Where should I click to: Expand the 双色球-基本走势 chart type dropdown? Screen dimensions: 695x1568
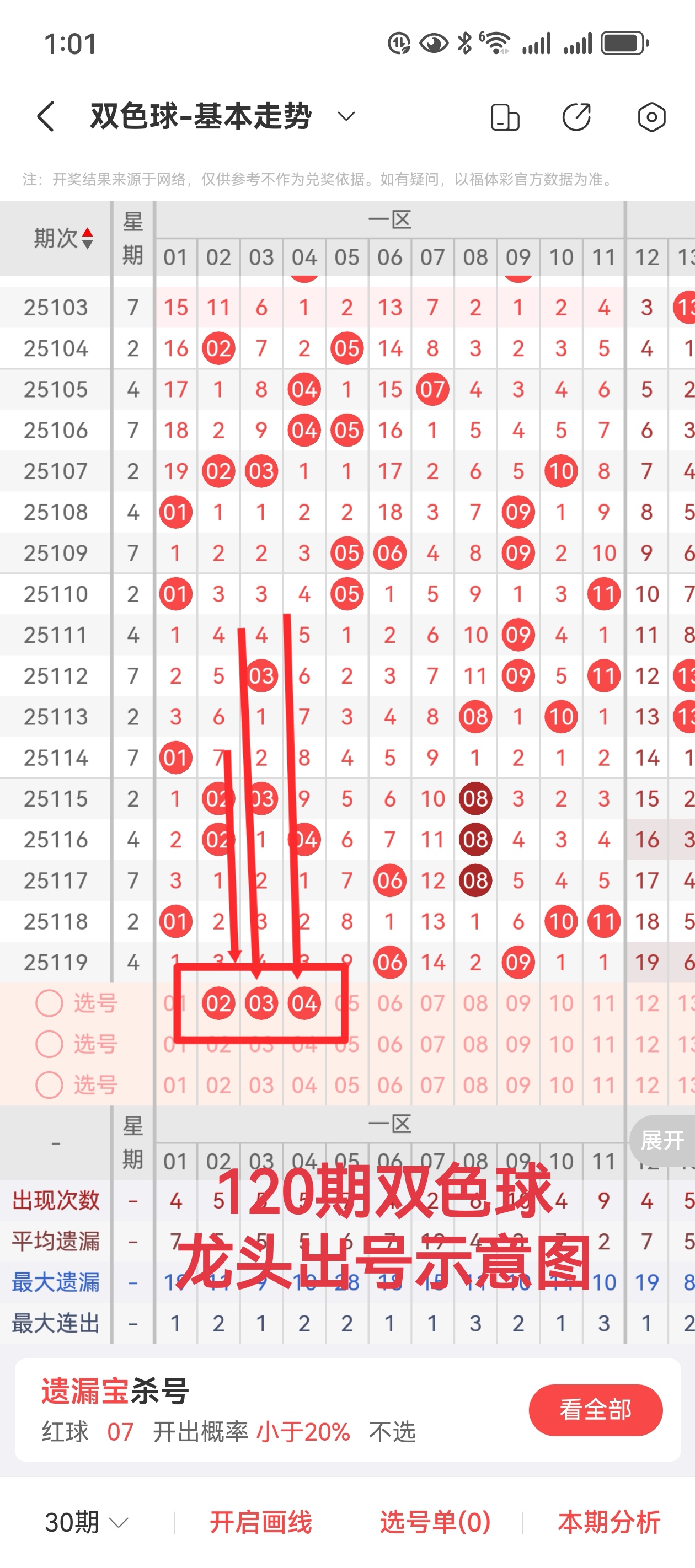[x=346, y=116]
